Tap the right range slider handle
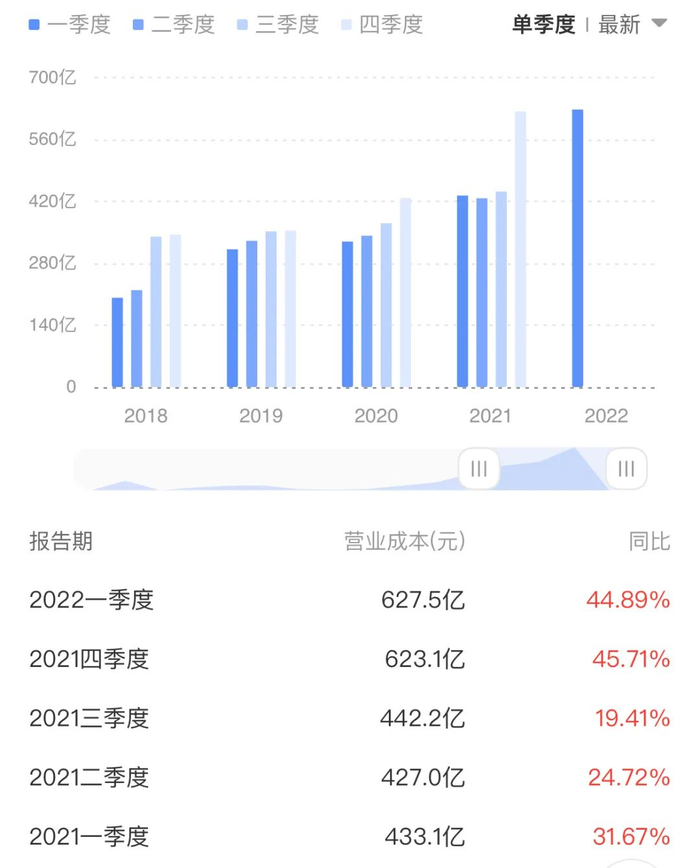 coord(626,469)
